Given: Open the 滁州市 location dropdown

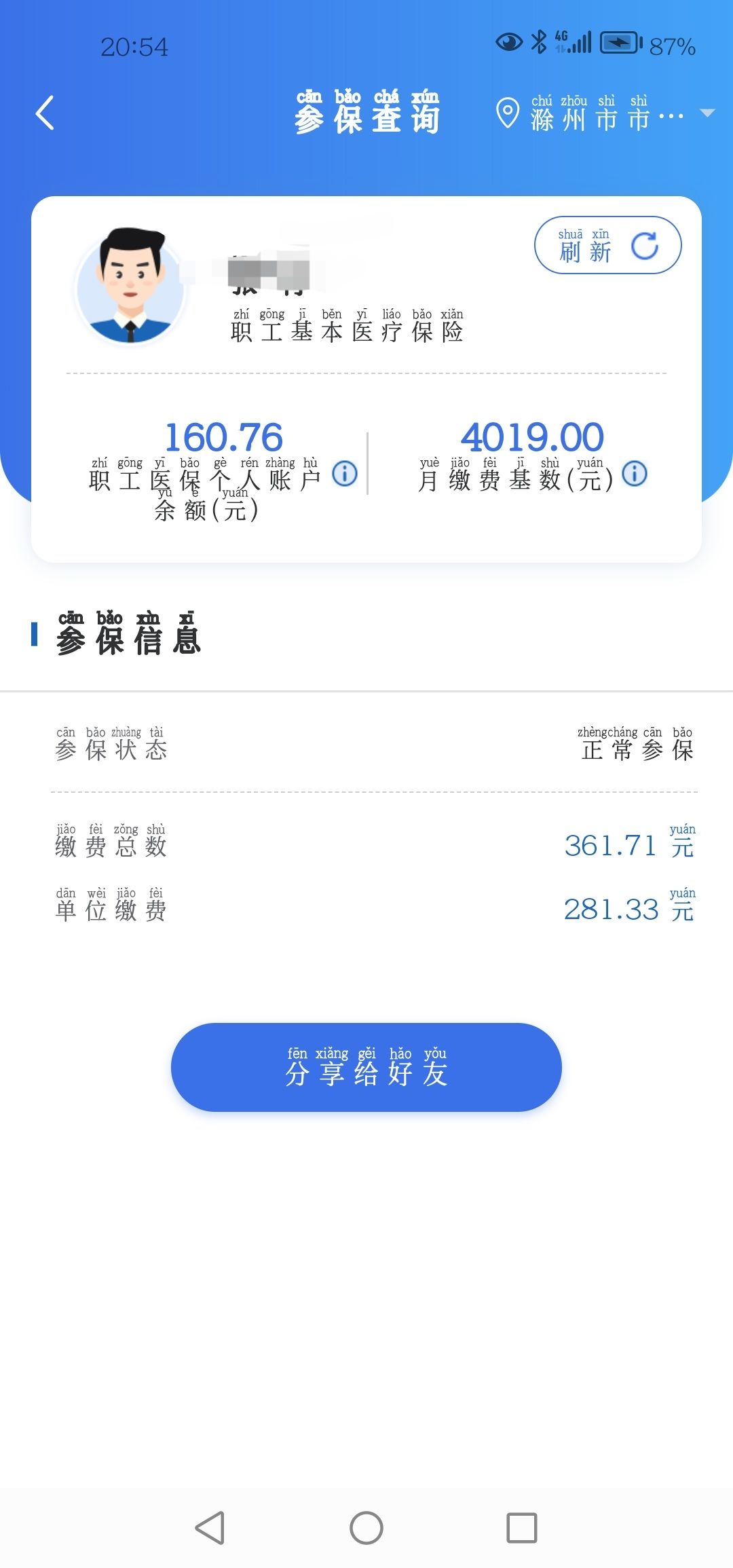Looking at the screenshot, I should 604,114.
